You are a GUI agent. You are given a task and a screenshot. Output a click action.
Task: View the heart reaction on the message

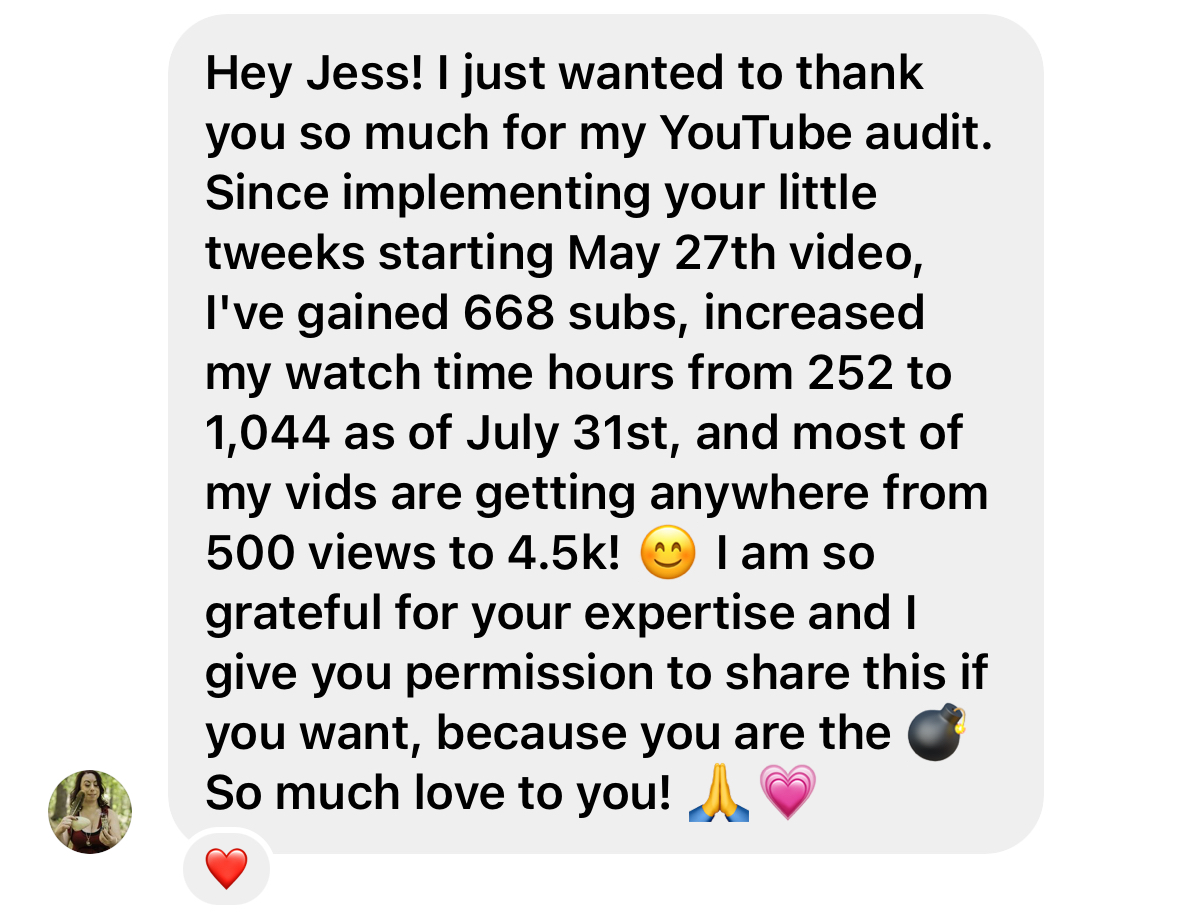pos(226,867)
